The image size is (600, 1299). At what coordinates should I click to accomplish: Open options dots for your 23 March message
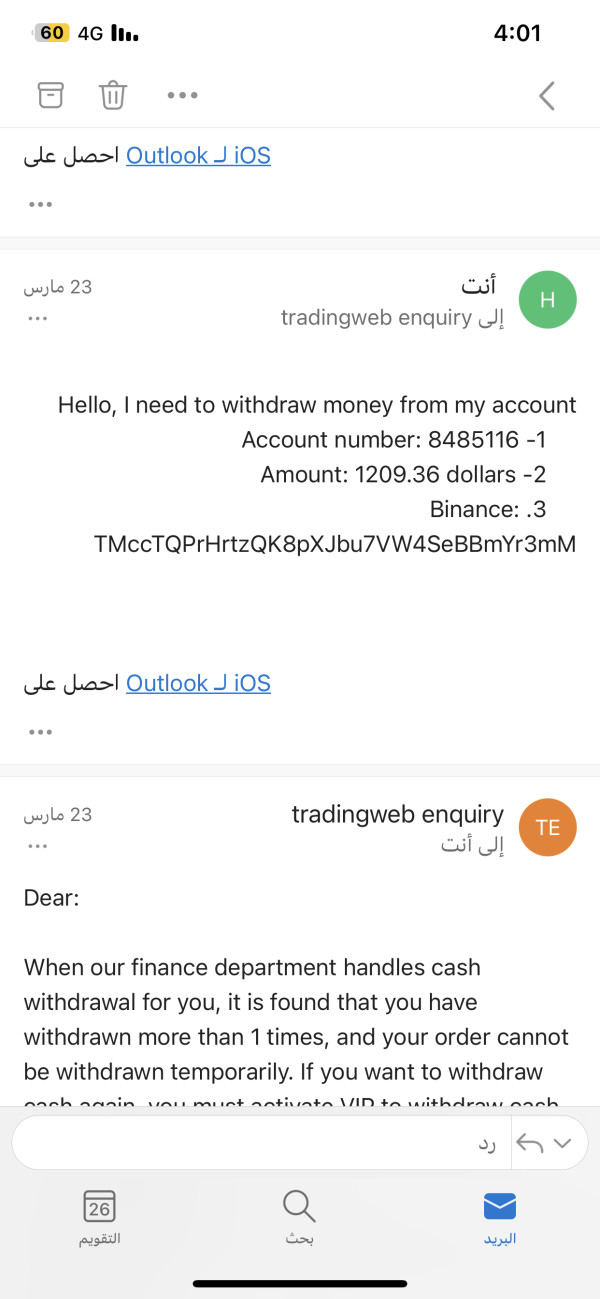pos(37,317)
